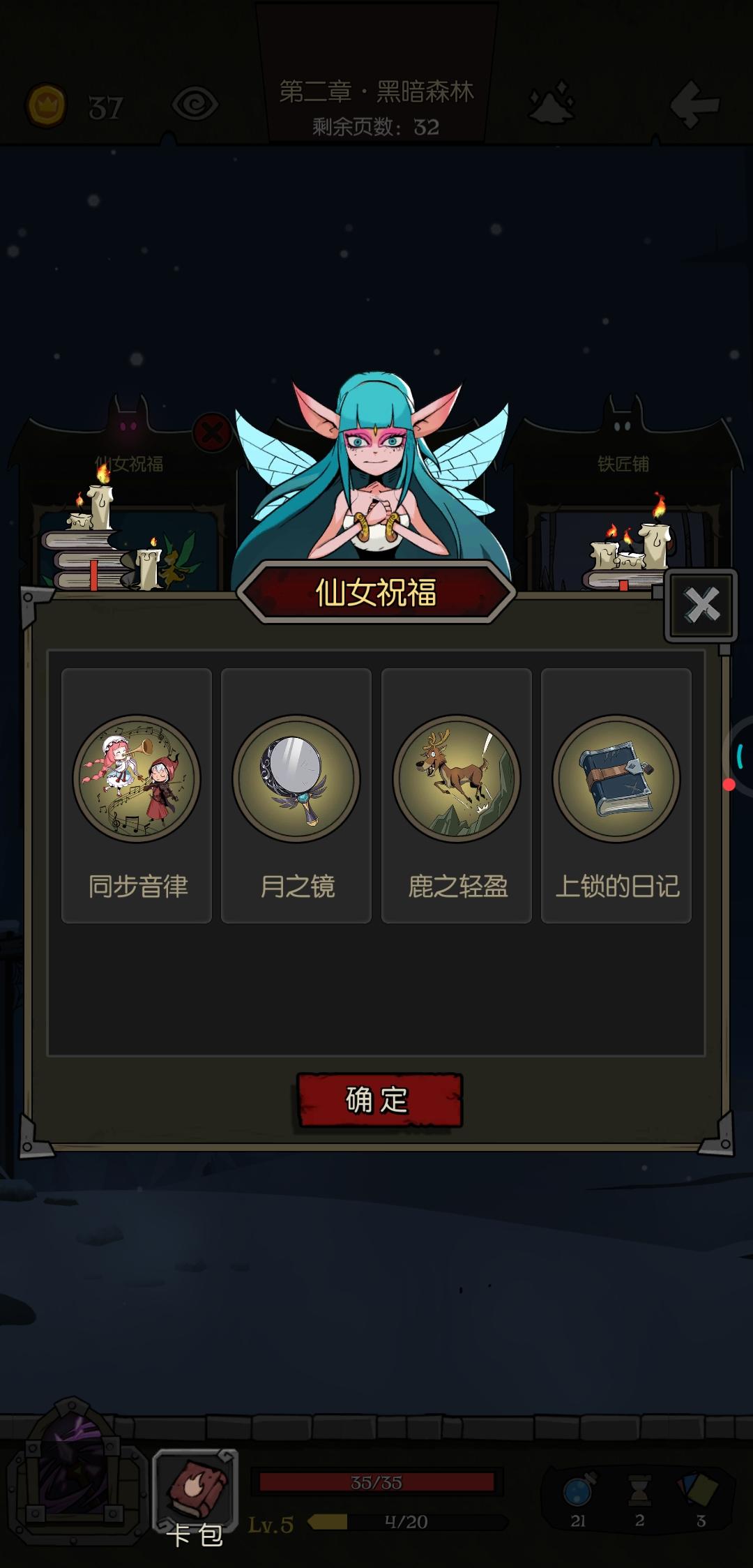Click the eye icon in the top bar
Viewport: 753px width, 1568px height.
[197, 102]
